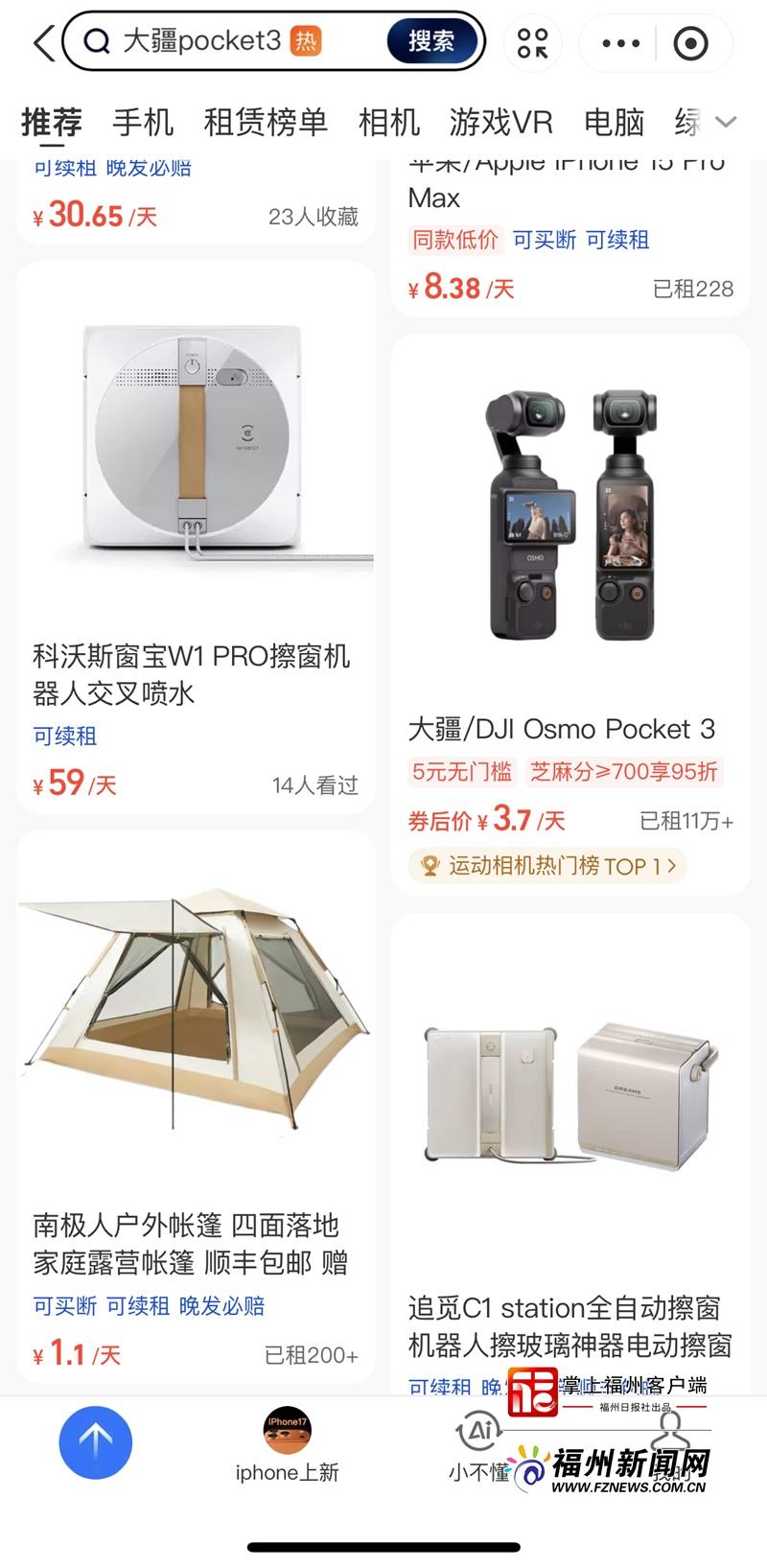Tap the iphone上新 avatar icon
767x1568 pixels.
tap(286, 1430)
